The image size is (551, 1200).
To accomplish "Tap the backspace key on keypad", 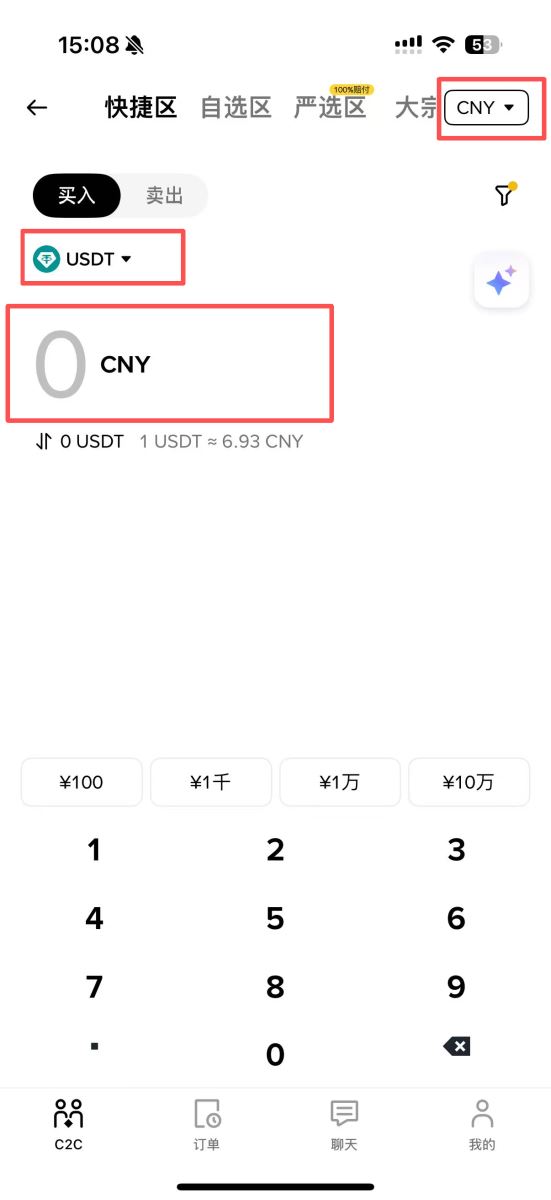I will coord(456,1046).
